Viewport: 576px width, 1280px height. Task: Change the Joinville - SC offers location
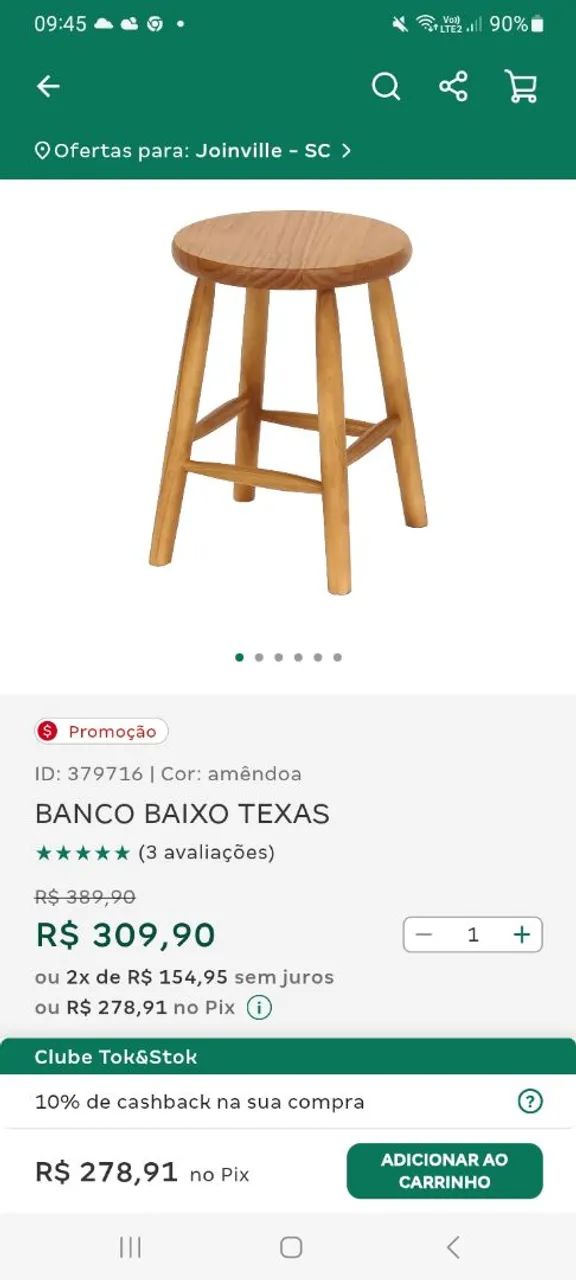point(193,151)
